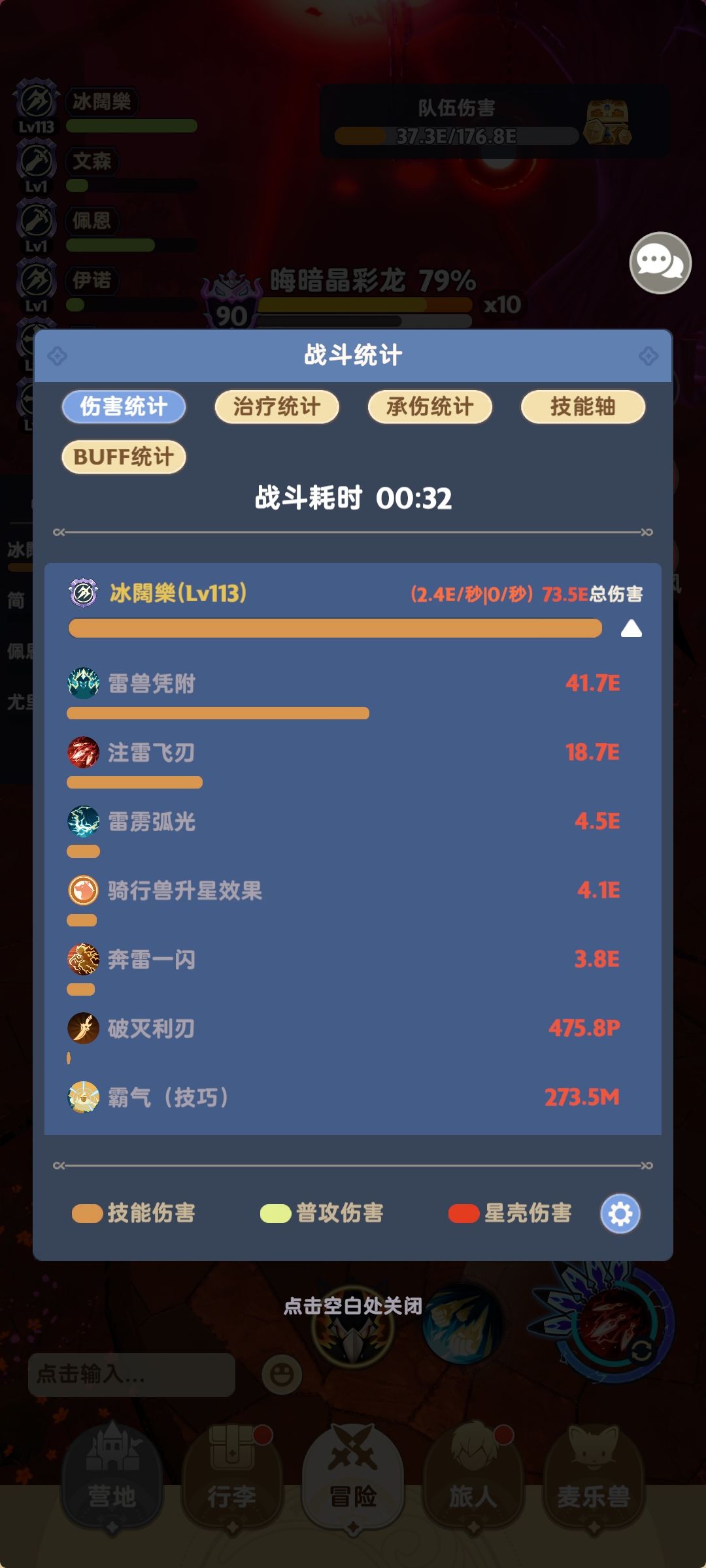
Task: Open the 承伤统计 view
Action: point(429,406)
